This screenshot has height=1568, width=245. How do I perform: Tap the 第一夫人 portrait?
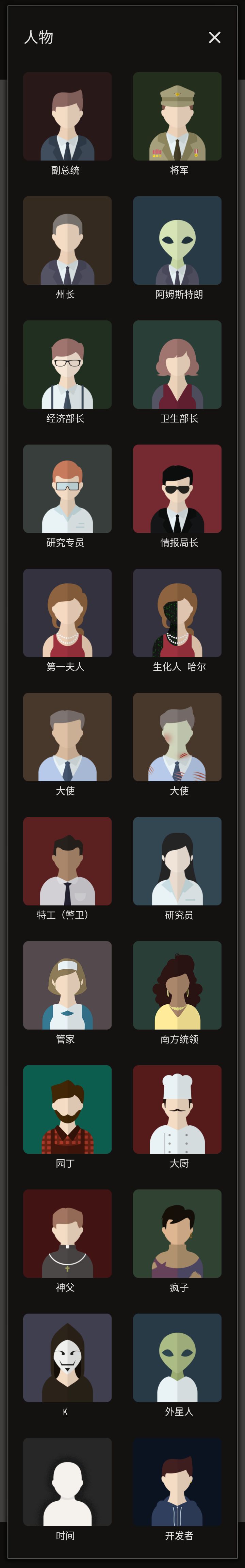(x=67, y=613)
